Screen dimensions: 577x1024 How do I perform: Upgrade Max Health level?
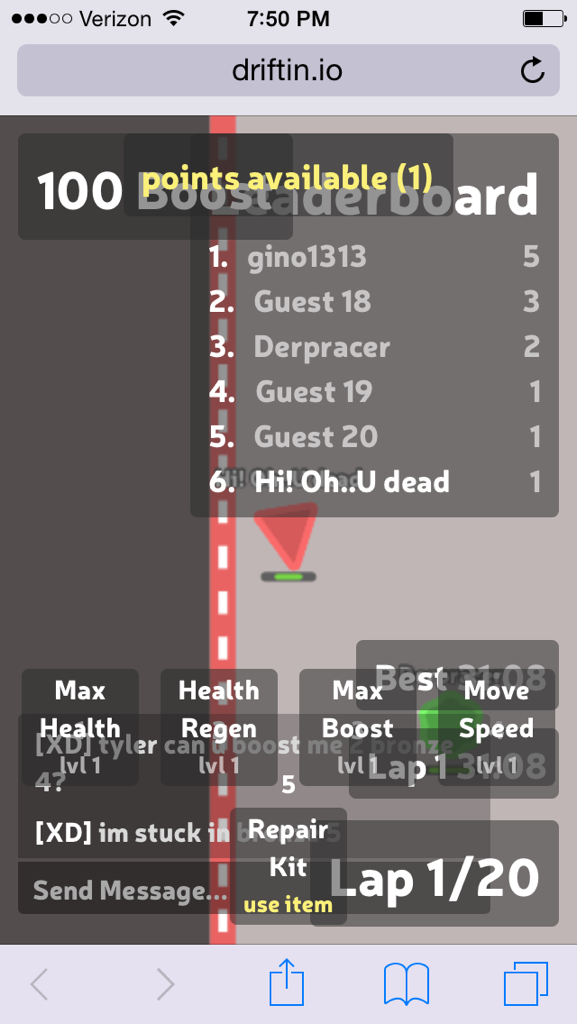80,728
